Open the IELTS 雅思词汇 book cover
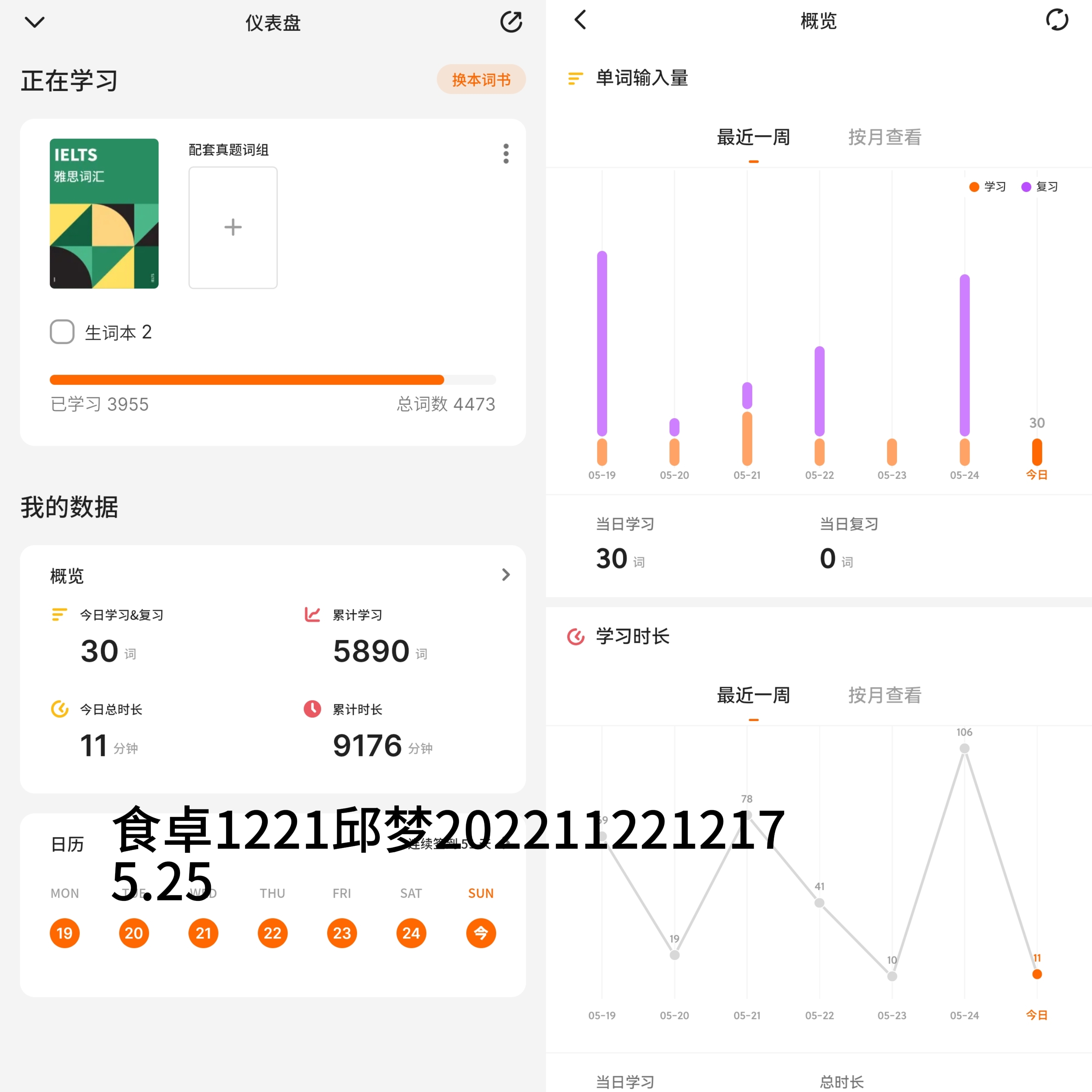 [x=104, y=213]
